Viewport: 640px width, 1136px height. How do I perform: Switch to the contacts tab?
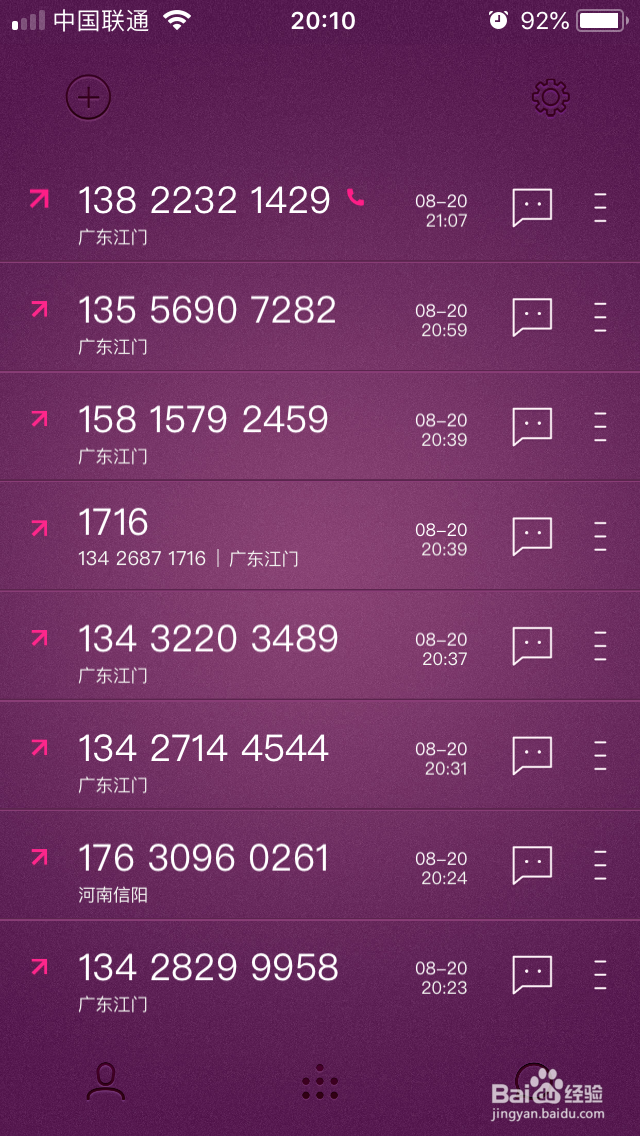[x=105, y=1082]
